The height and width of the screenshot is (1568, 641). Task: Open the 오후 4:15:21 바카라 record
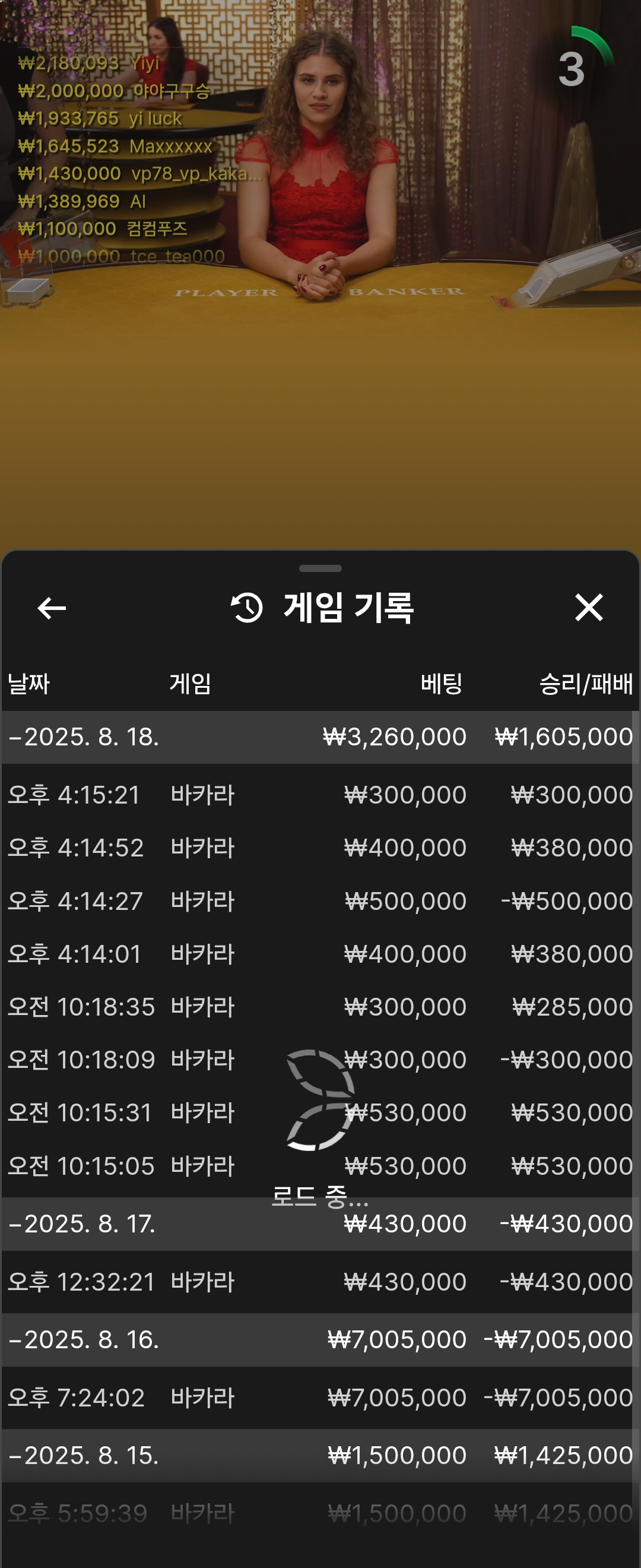click(320, 795)
